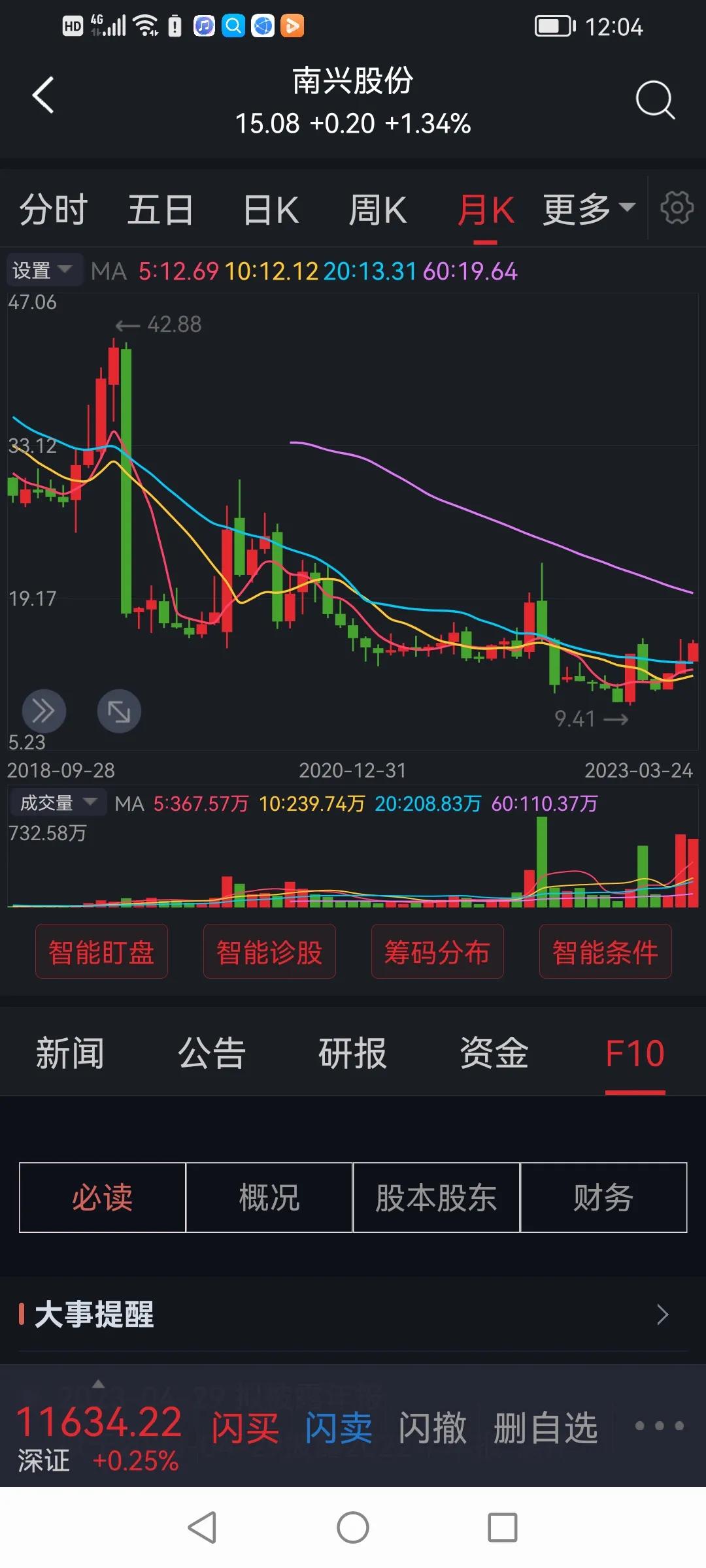The width and height of the screenshot is (706, 1568).
Task: Tap the fullscreen expand icon on the chart
Action: point(119,711)
